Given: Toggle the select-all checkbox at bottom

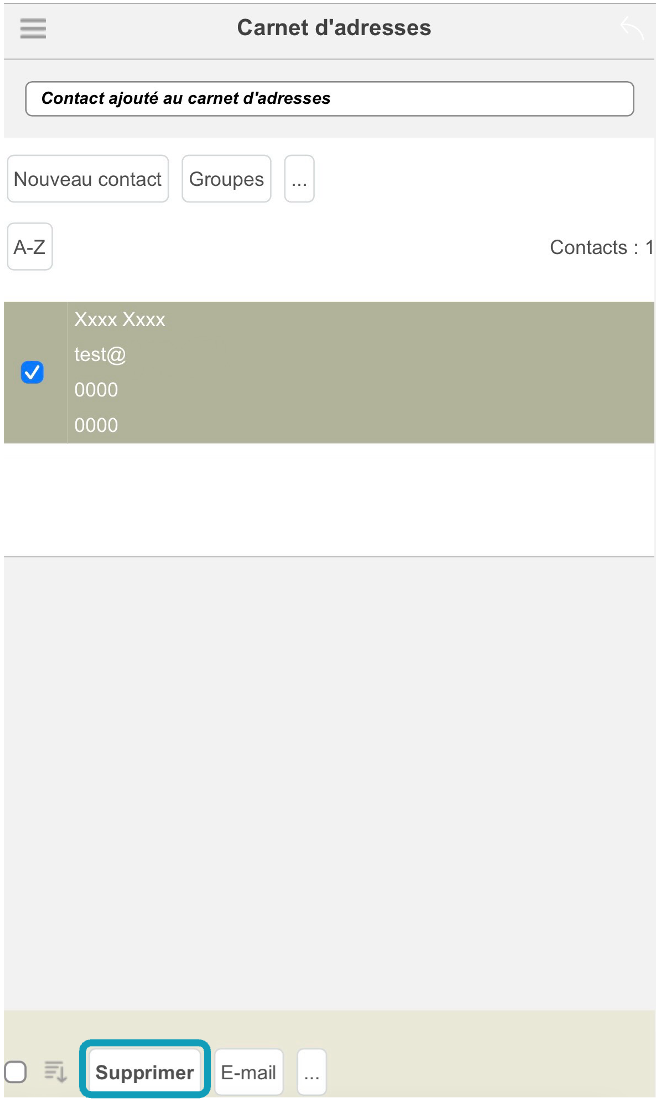Looking at the screenshot, I should point(15,1072).
